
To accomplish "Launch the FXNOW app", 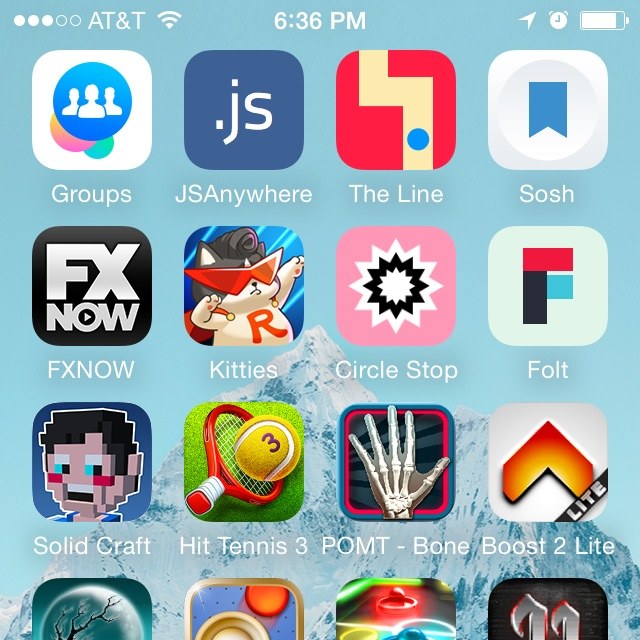I will pyautogui.click(x=92, y=286).
